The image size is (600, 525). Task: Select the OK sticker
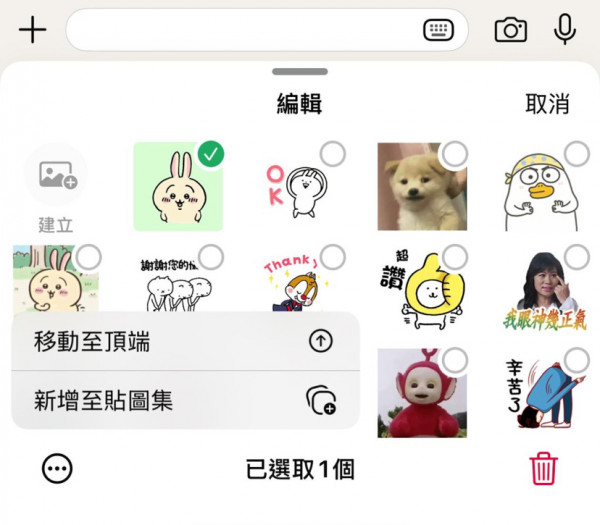[x=300, y=187]
